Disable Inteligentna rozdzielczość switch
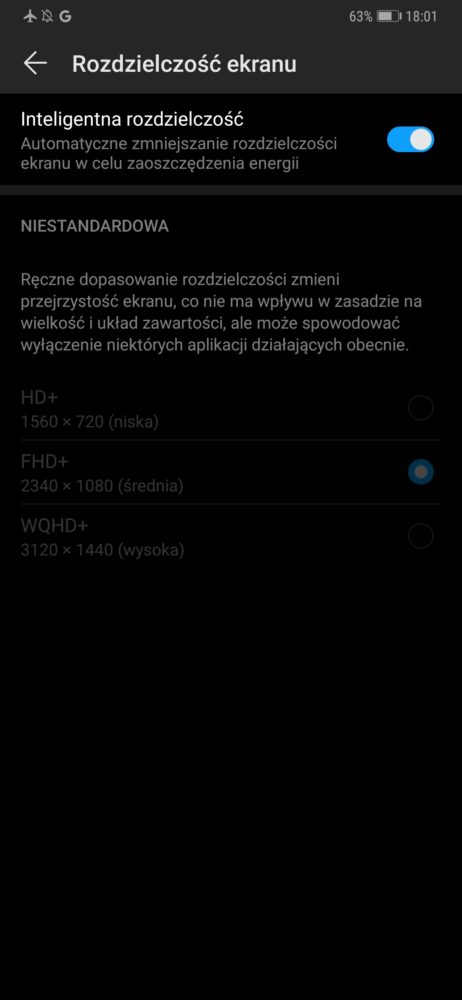This screenshot has height=1000, width=462. pos(410,140)
